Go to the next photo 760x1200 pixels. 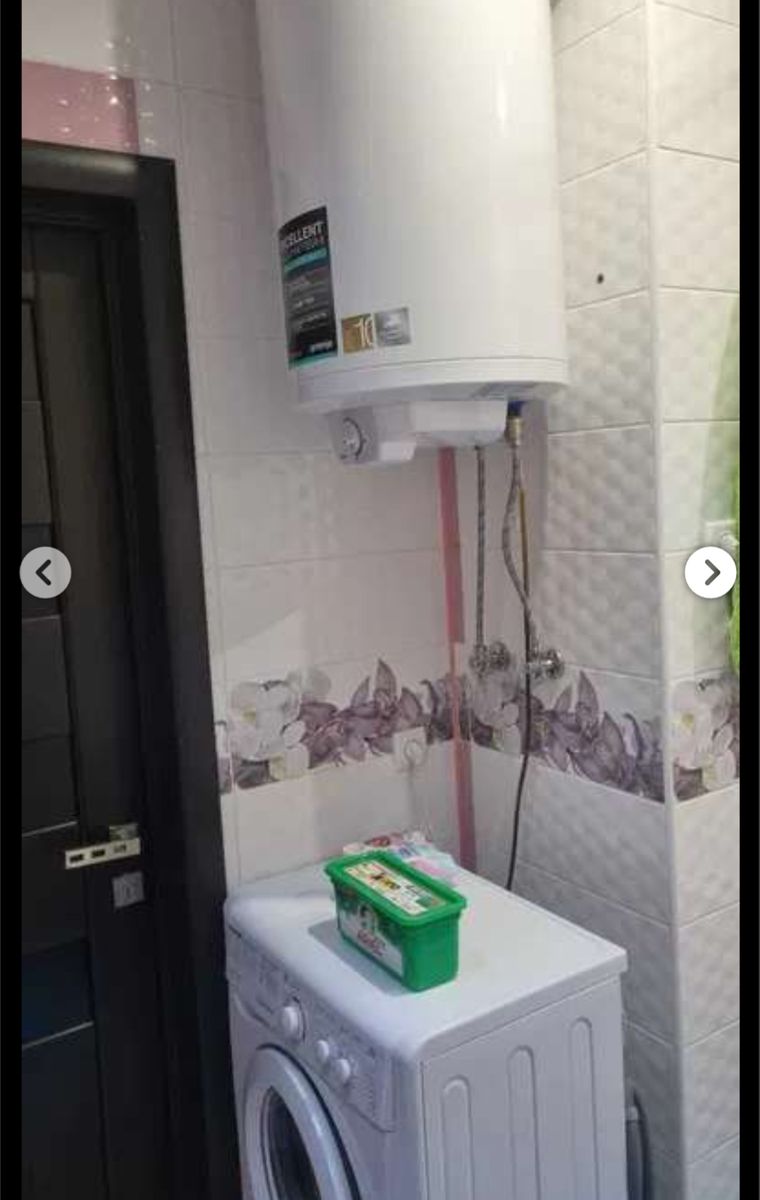[x=710, y=573]
